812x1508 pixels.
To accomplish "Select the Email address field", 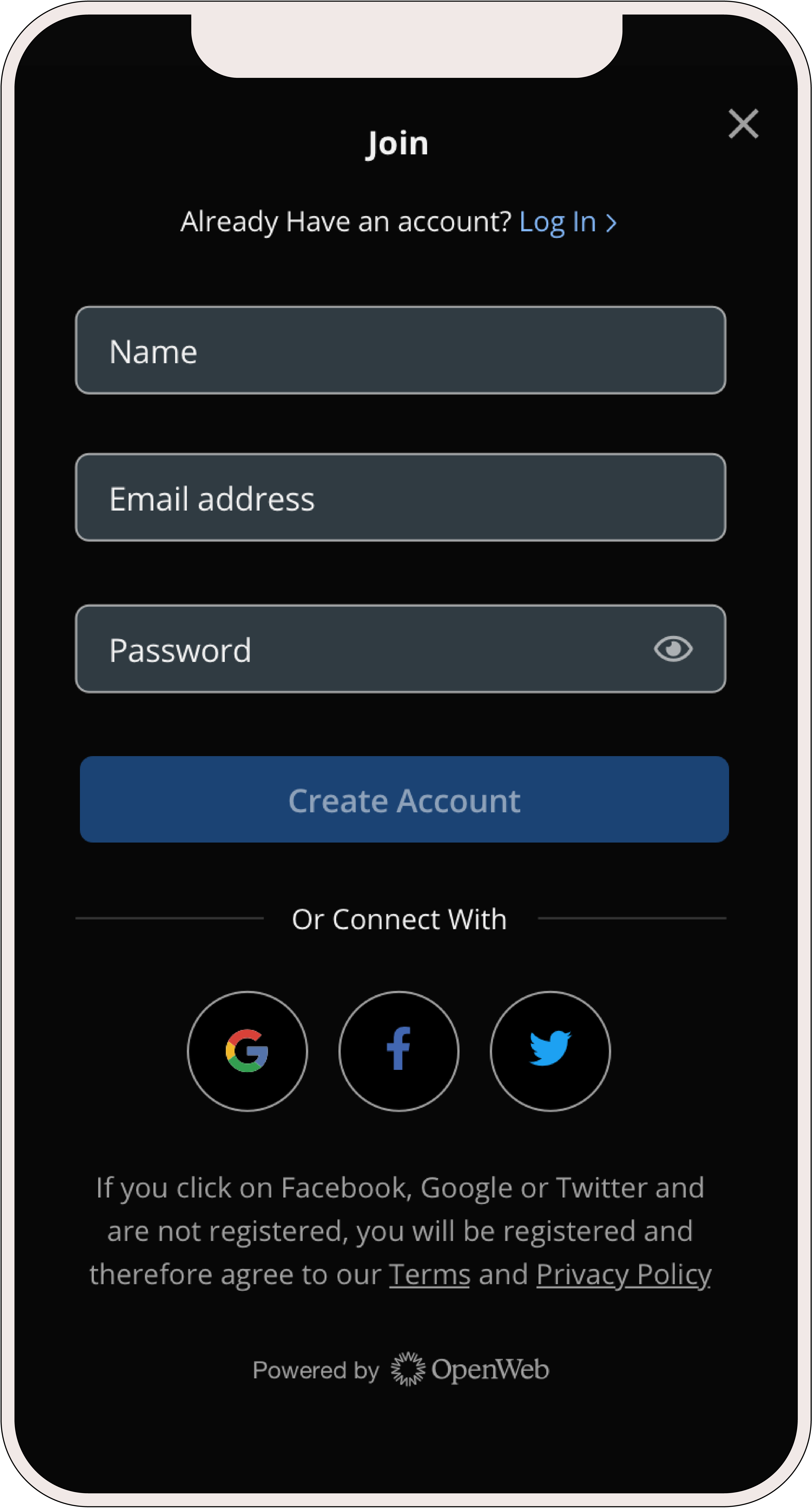I will (400, 498).
